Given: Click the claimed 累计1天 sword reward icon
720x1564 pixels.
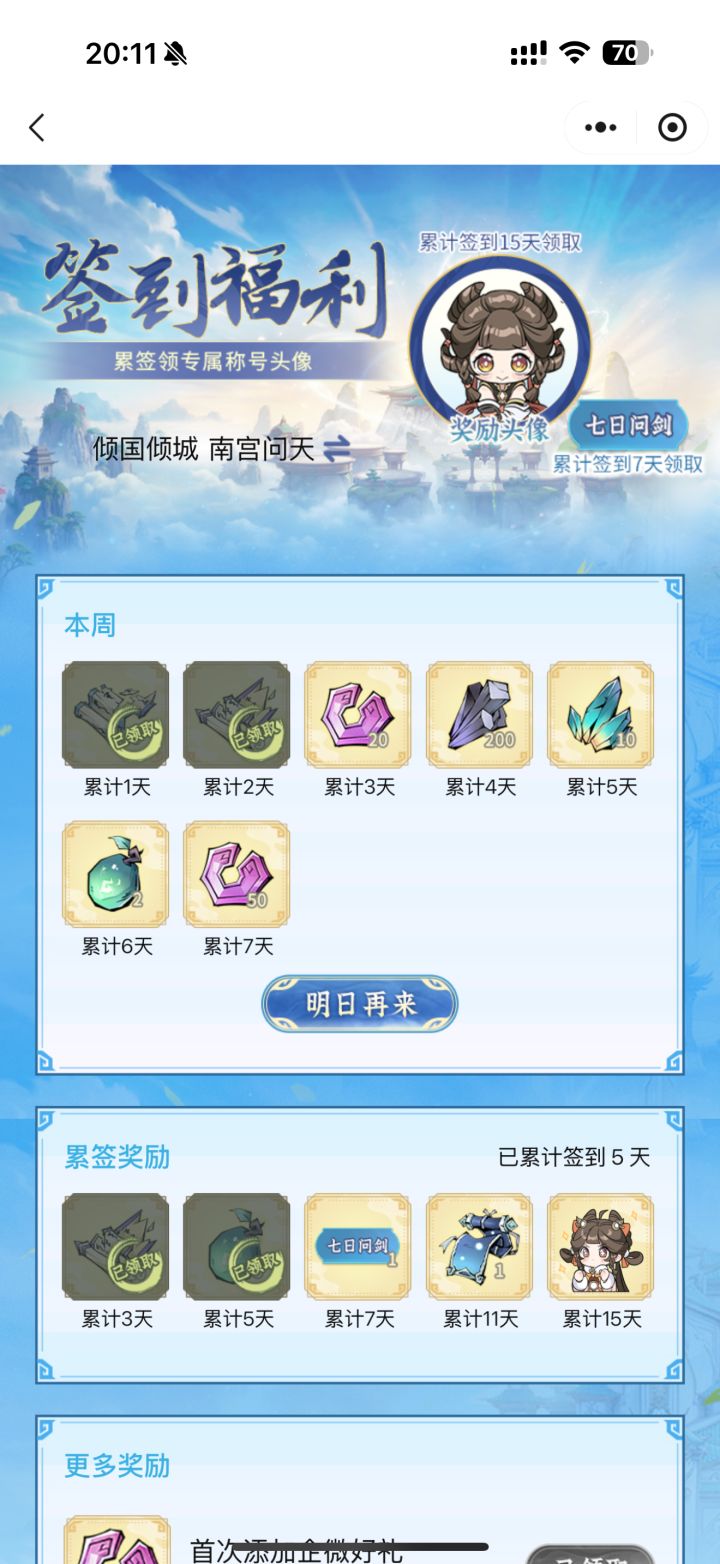Looking at the screenshot, I should tap(116, 715).
